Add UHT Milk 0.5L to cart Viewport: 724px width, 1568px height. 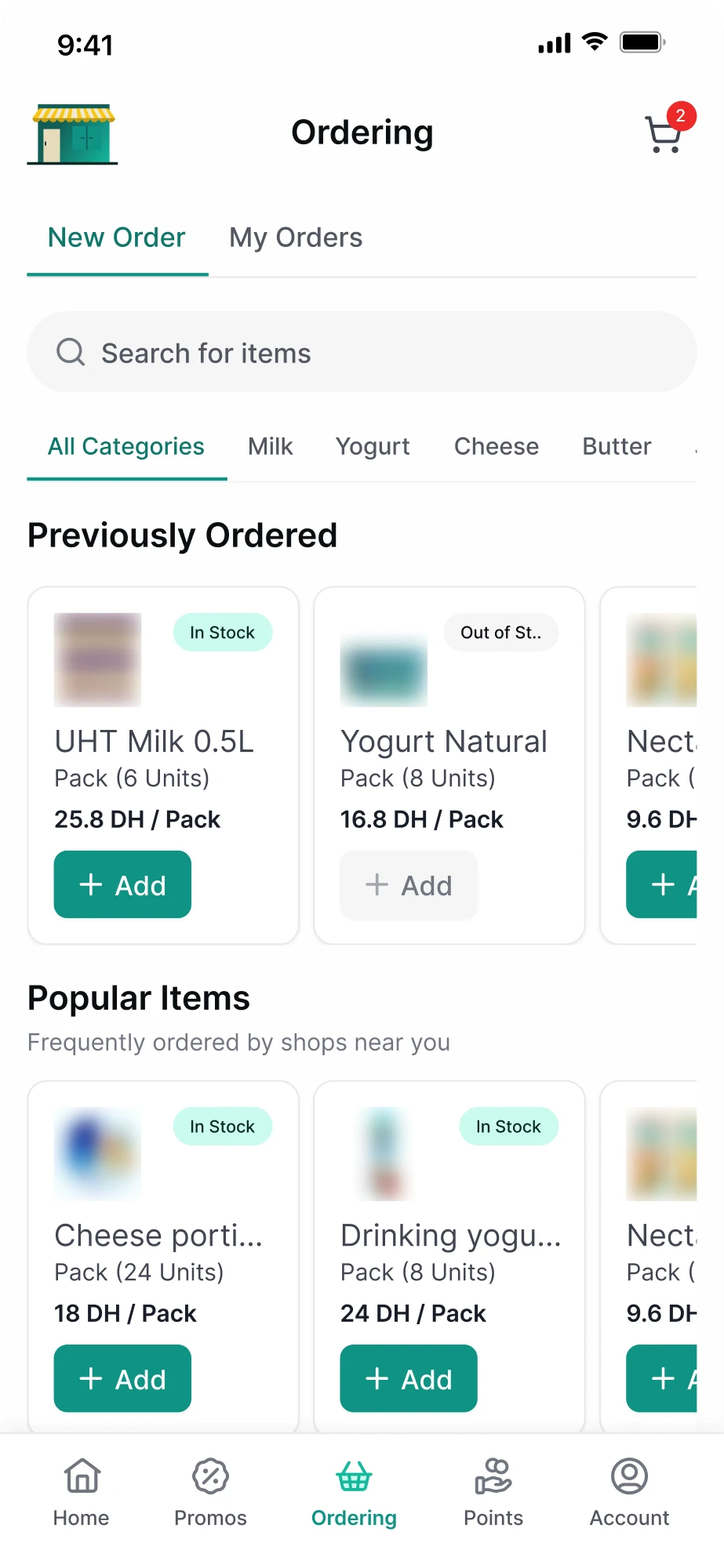(122, 884)
